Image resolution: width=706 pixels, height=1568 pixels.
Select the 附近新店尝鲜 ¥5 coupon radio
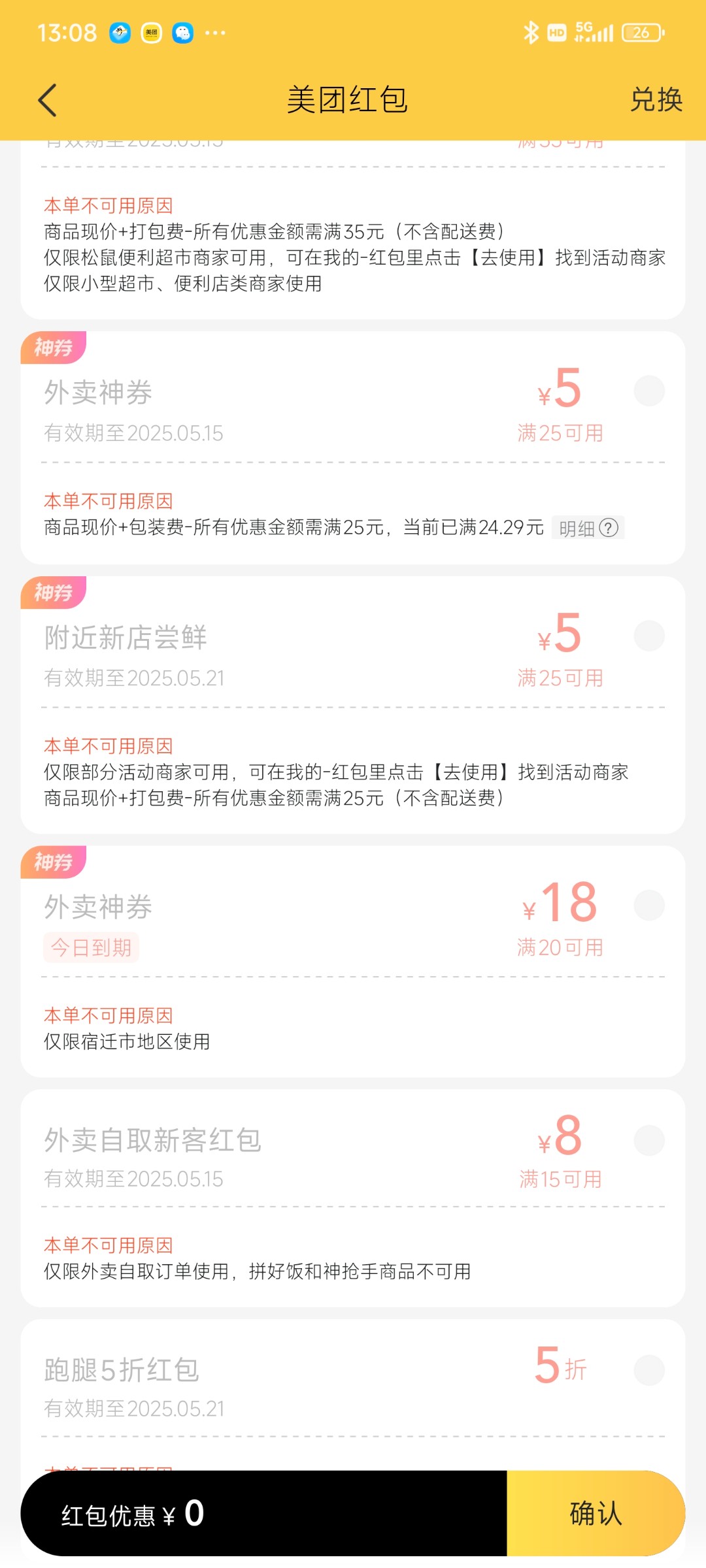point(649,636)
